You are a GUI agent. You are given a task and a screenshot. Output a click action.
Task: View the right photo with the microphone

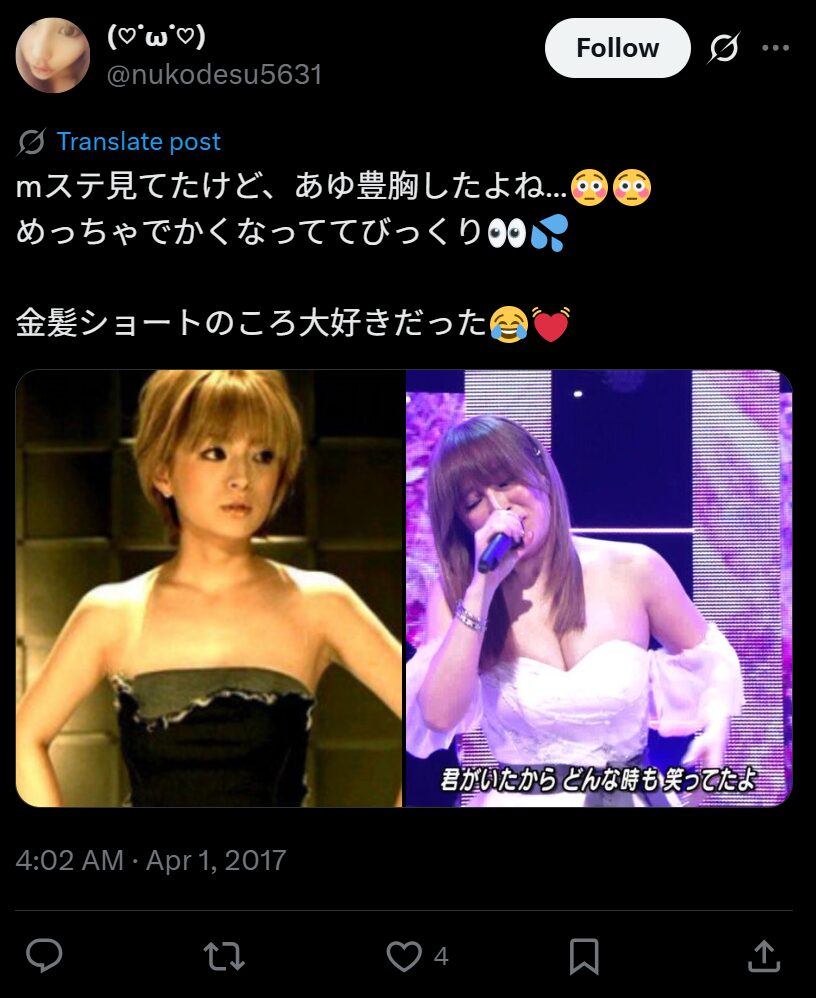pos(599,588)
